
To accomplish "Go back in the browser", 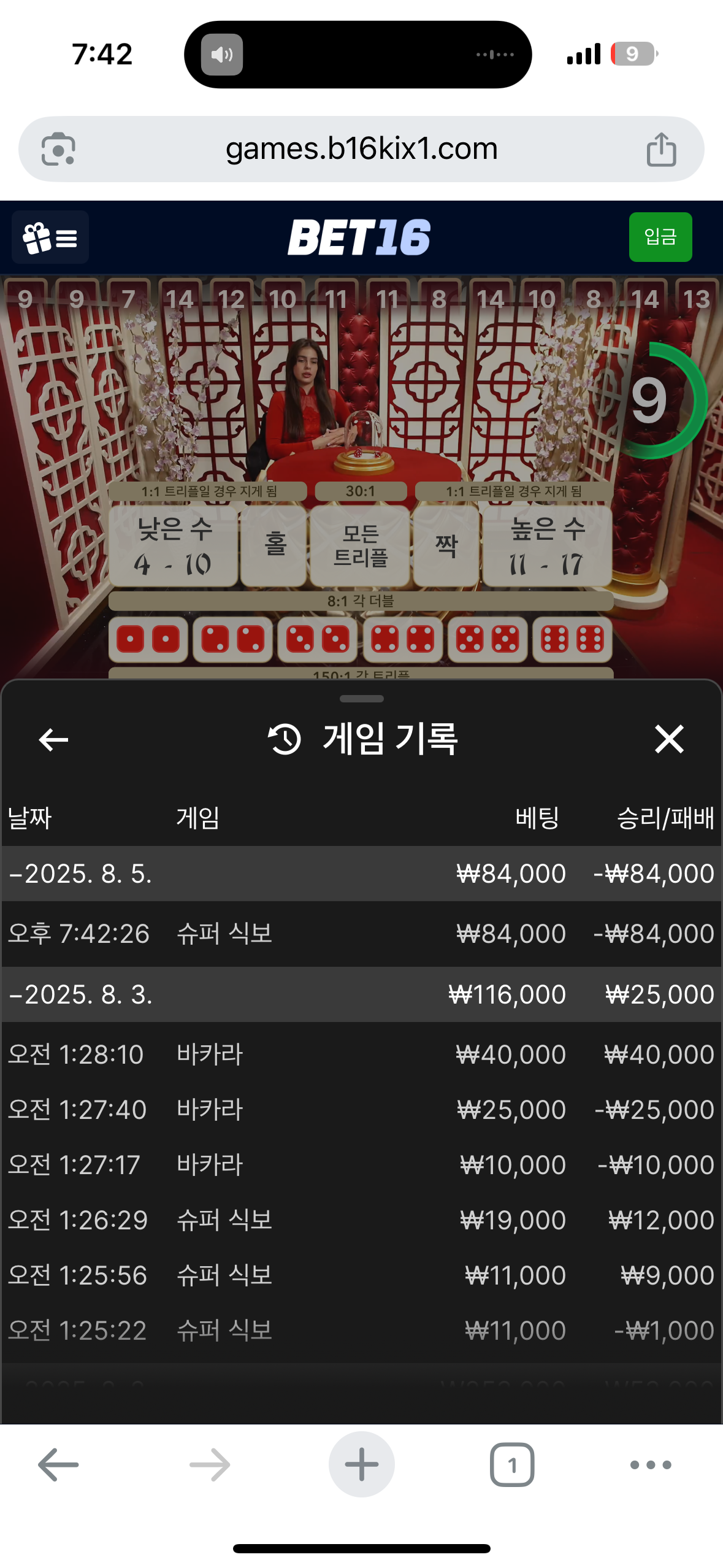I will click(58, 1464).
